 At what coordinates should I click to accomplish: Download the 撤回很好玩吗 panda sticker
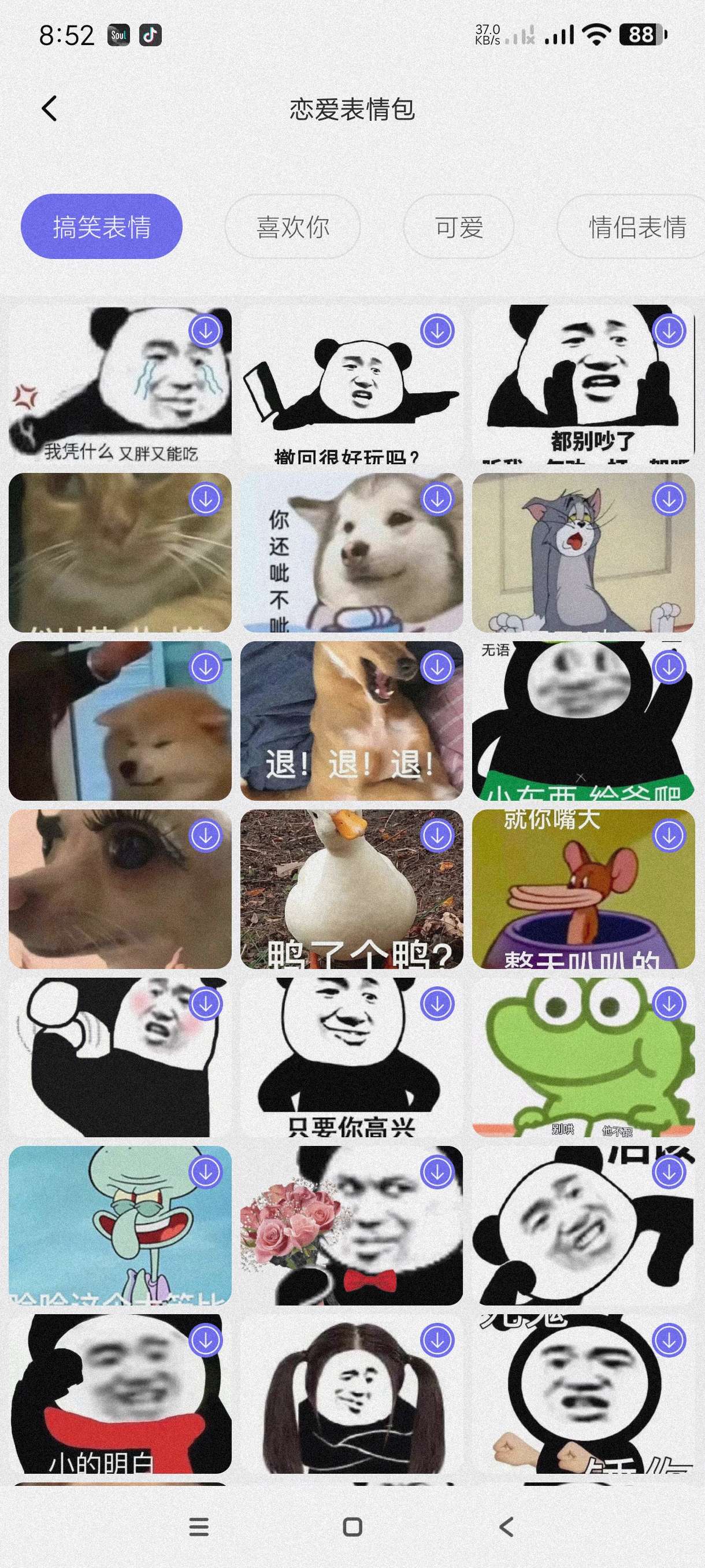[x=437, y=331]
